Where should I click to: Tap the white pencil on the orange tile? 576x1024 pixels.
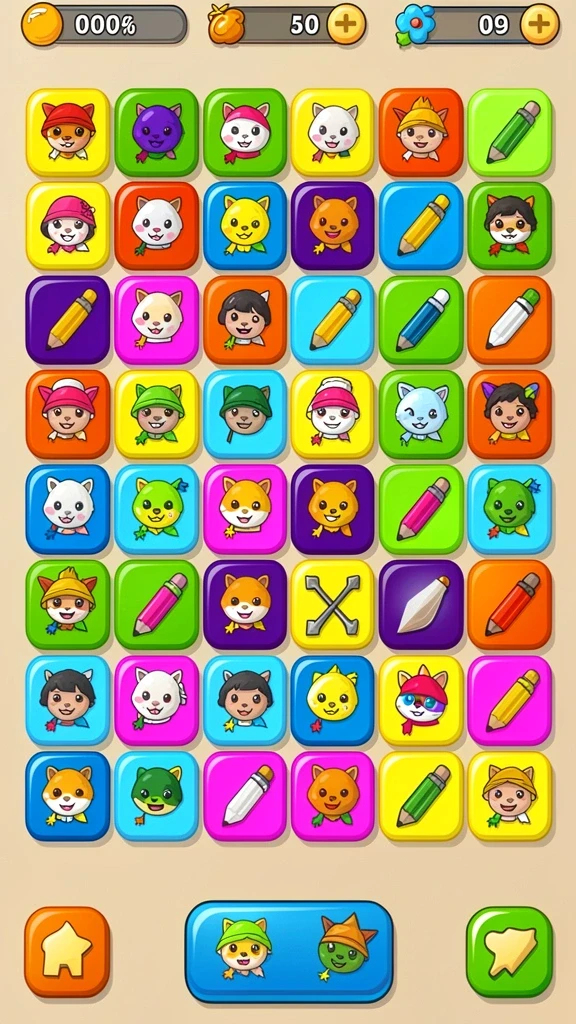[x=509, y=320]
